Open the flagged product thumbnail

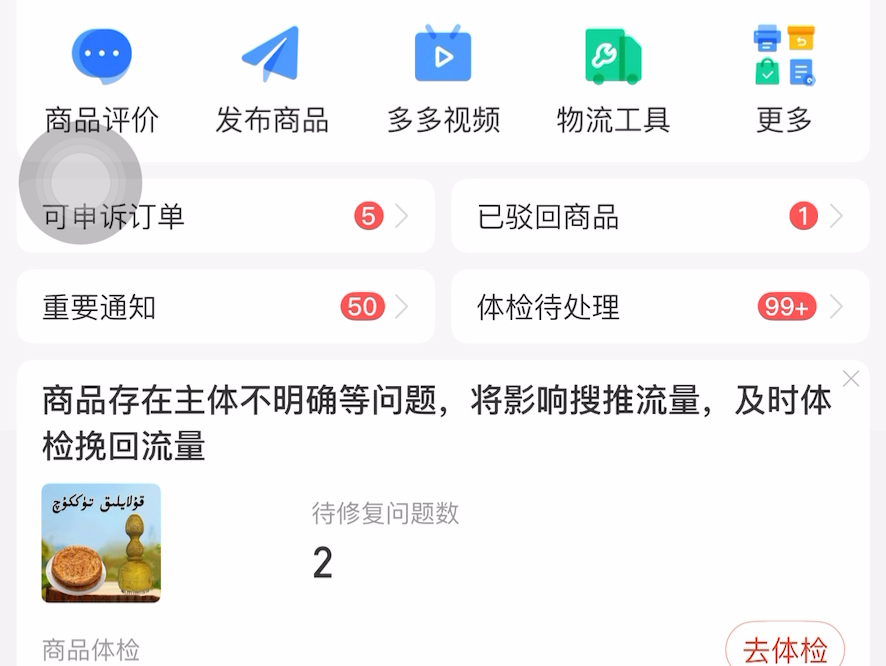pos(101,543)
